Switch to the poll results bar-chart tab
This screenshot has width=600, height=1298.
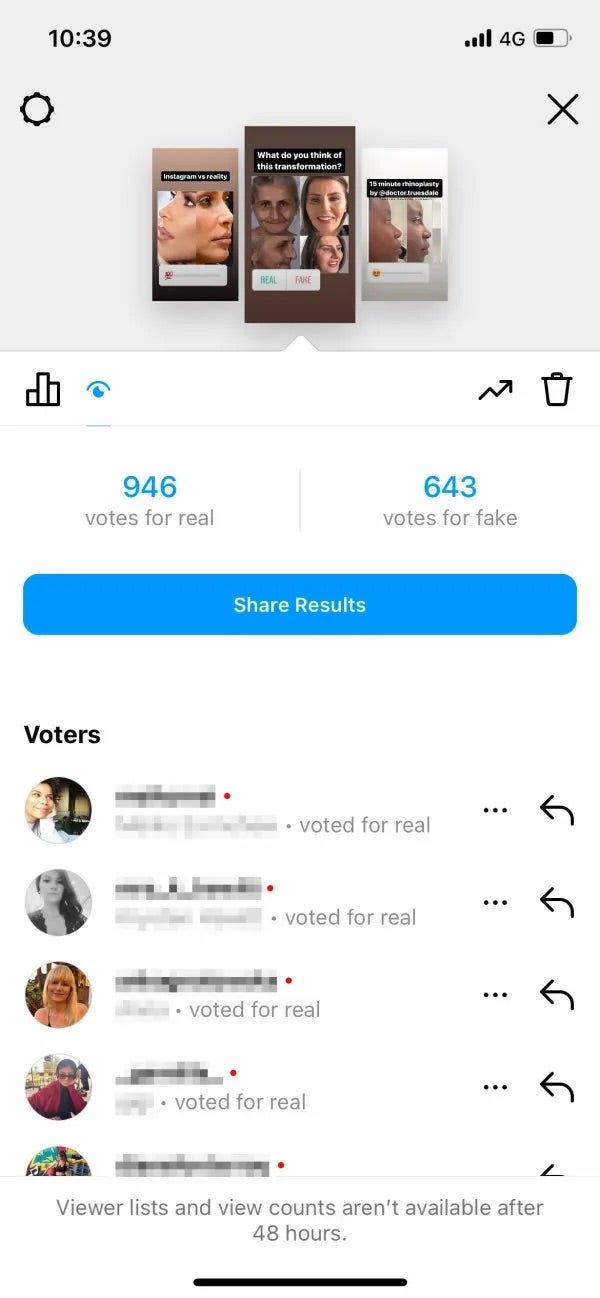click(x=42, y=390)
